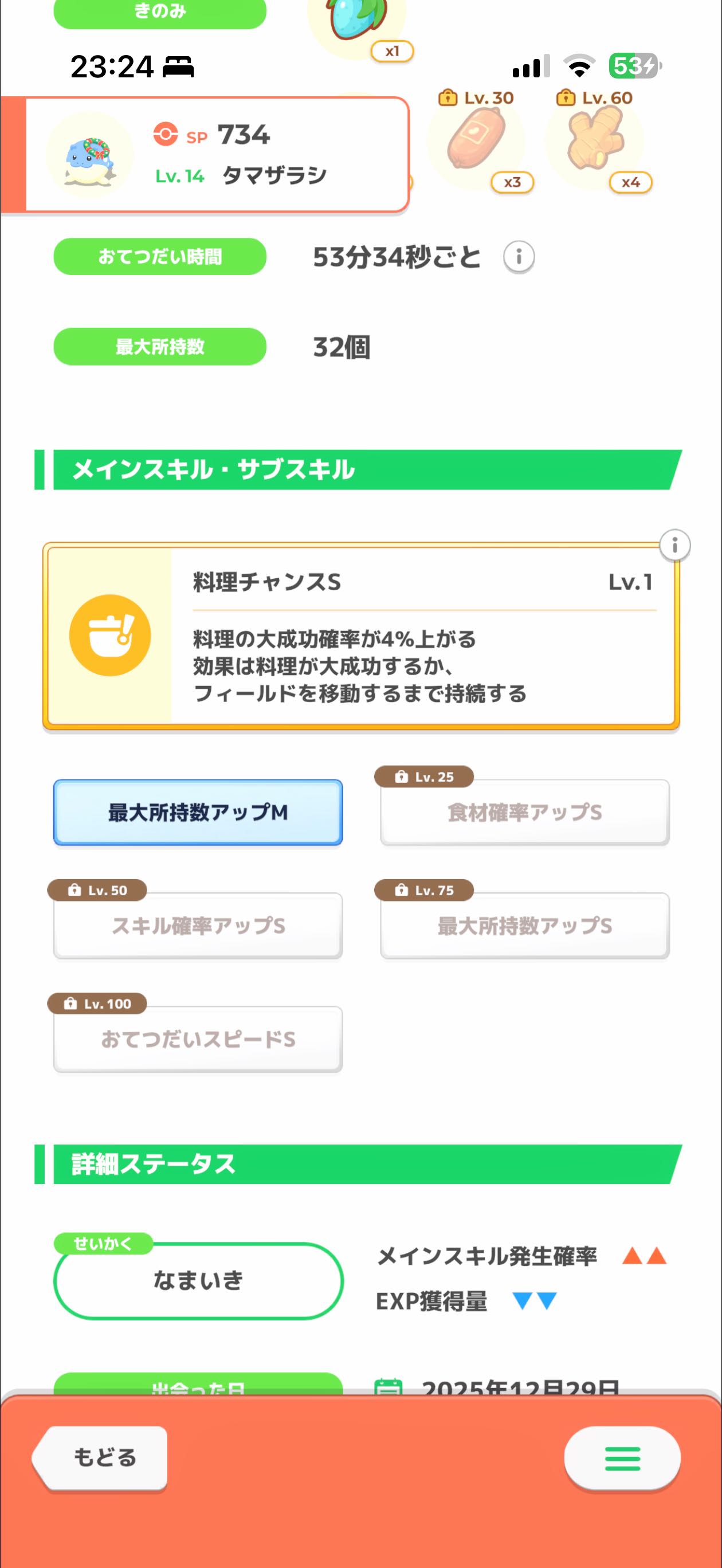View locked 食材確率アップS sub skill
Image resolution: width=722 pixels, height=1568 pixels.
point(524,812)
